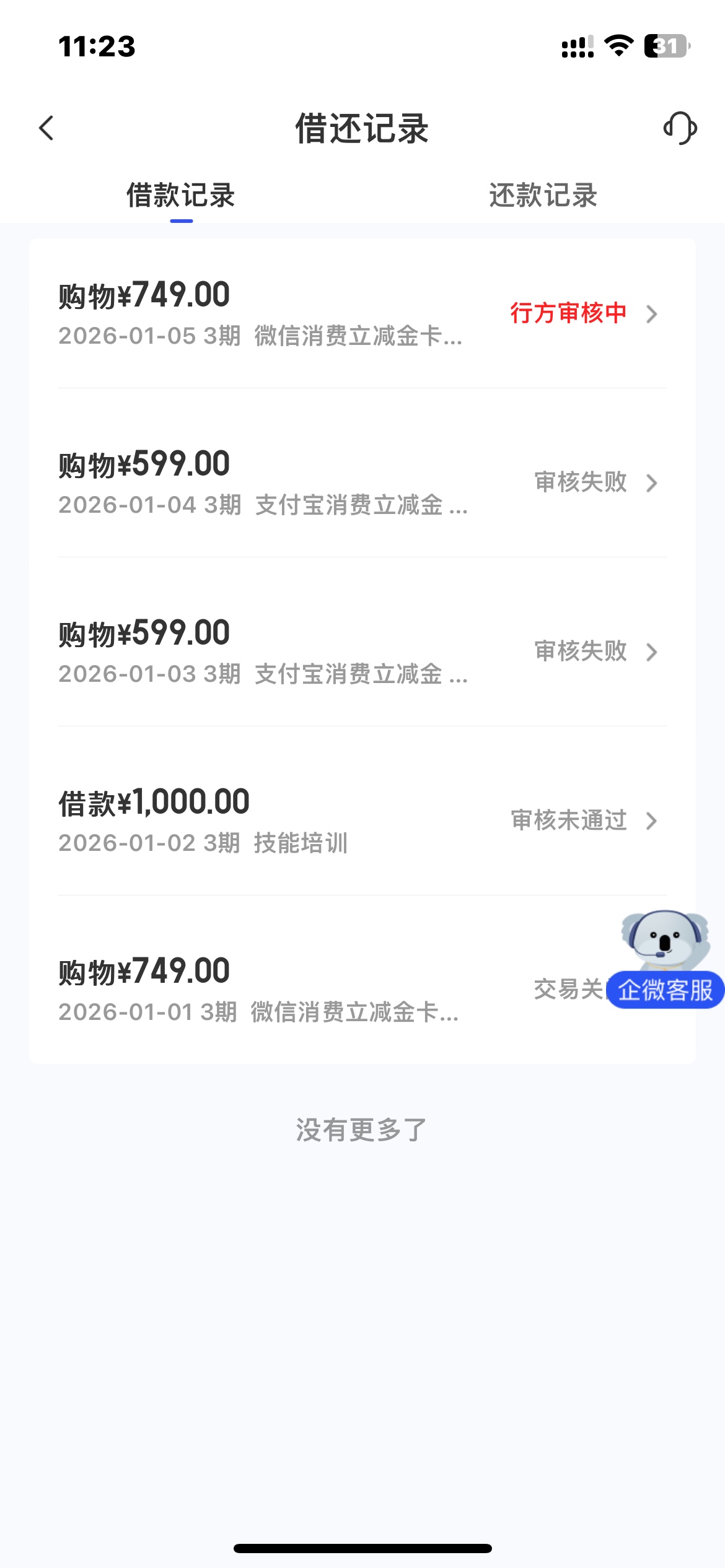Select the 借款记录 tab
This screenshot has height=1568, width=725.
pos(180,196)
